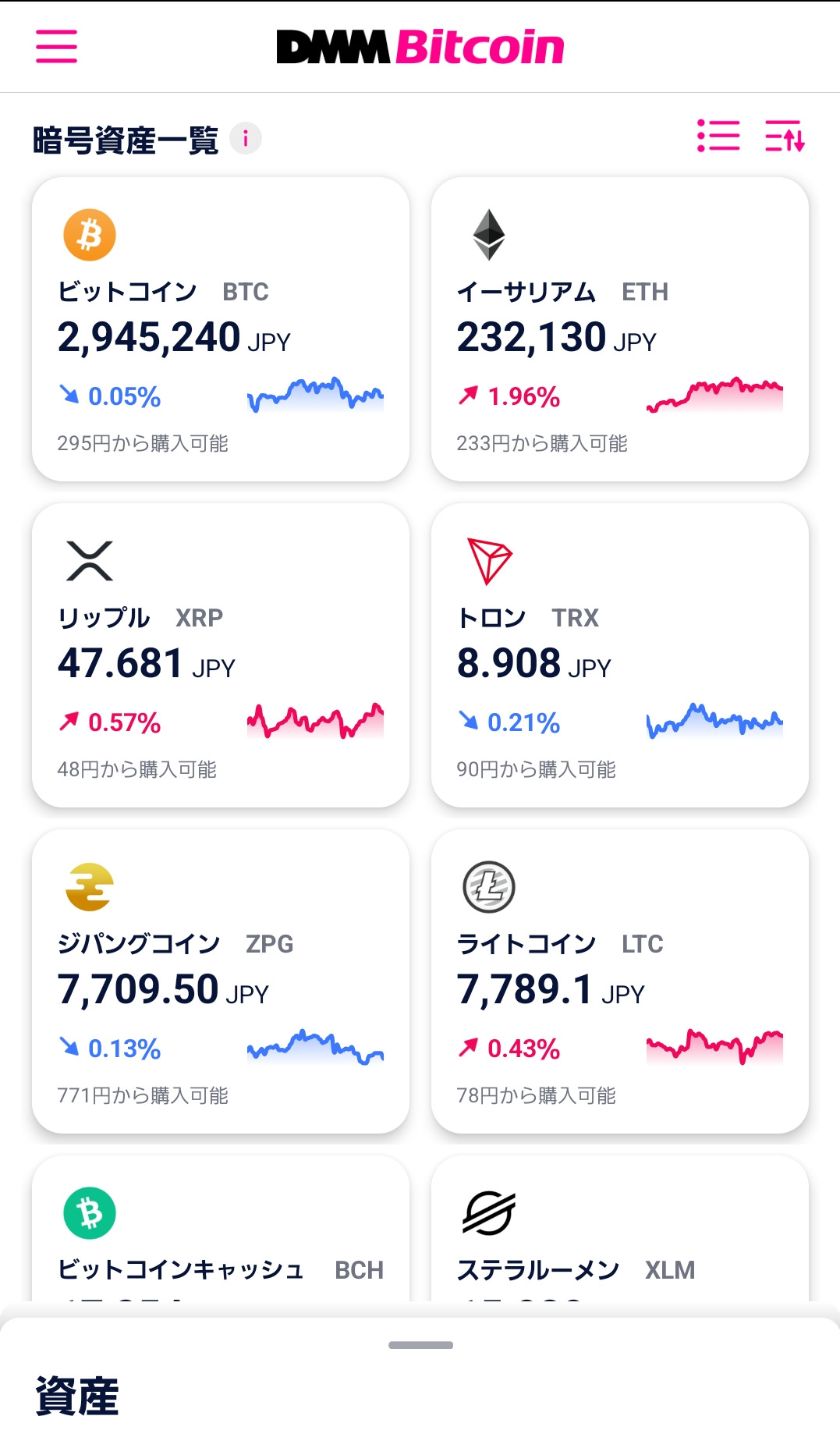The width and height of the screenshot is (840, 1455).
Task: Tap the TRON coin icon
Action: [x=488, y=560]
